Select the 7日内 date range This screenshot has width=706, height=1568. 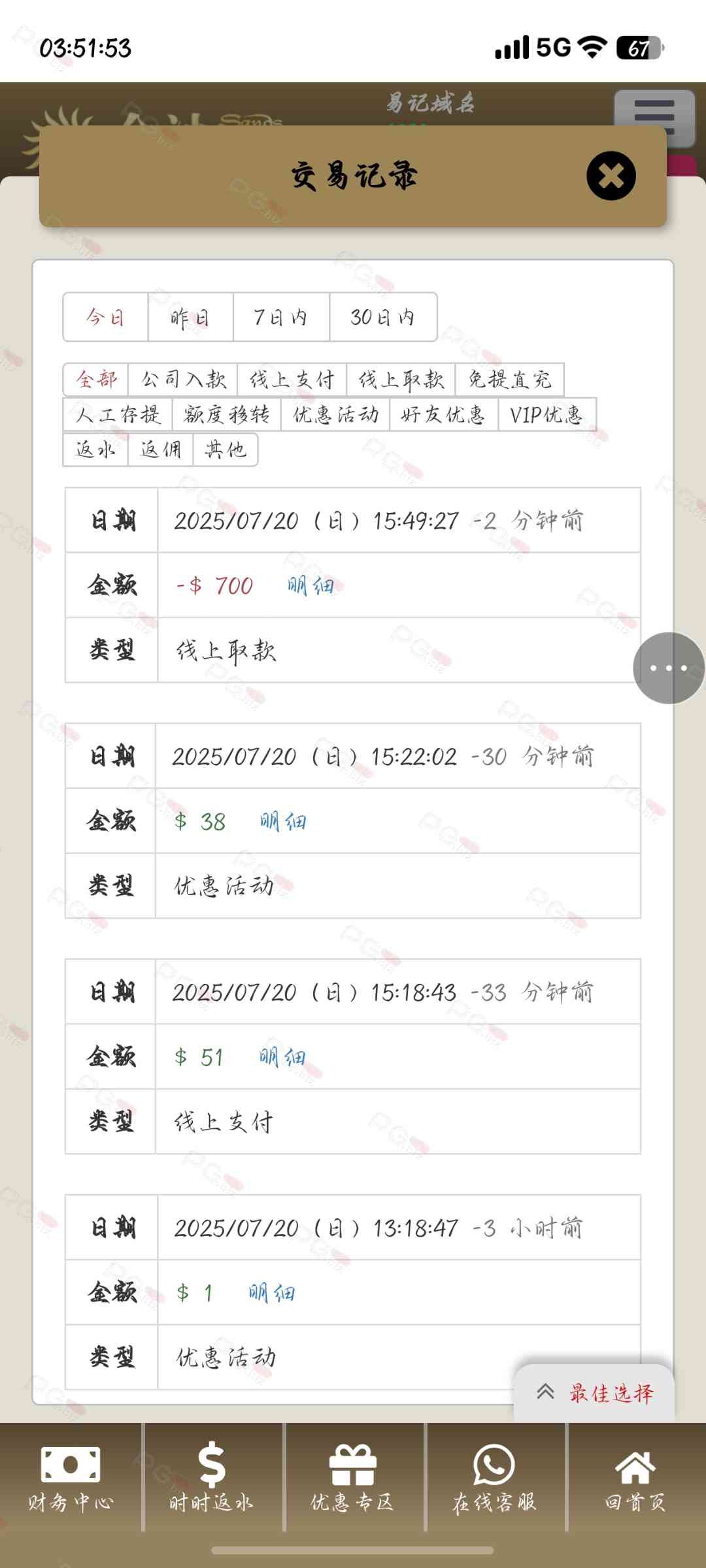(280, 318)
